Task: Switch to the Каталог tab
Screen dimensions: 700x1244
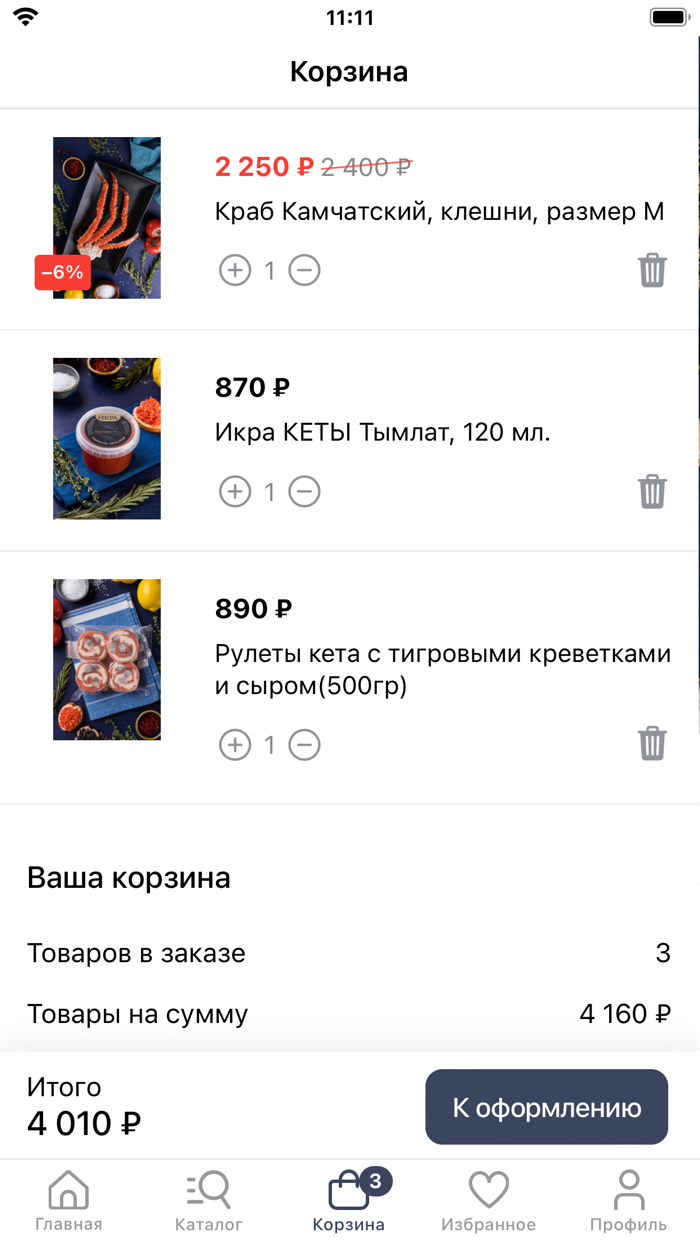Action: [209, 1201]
